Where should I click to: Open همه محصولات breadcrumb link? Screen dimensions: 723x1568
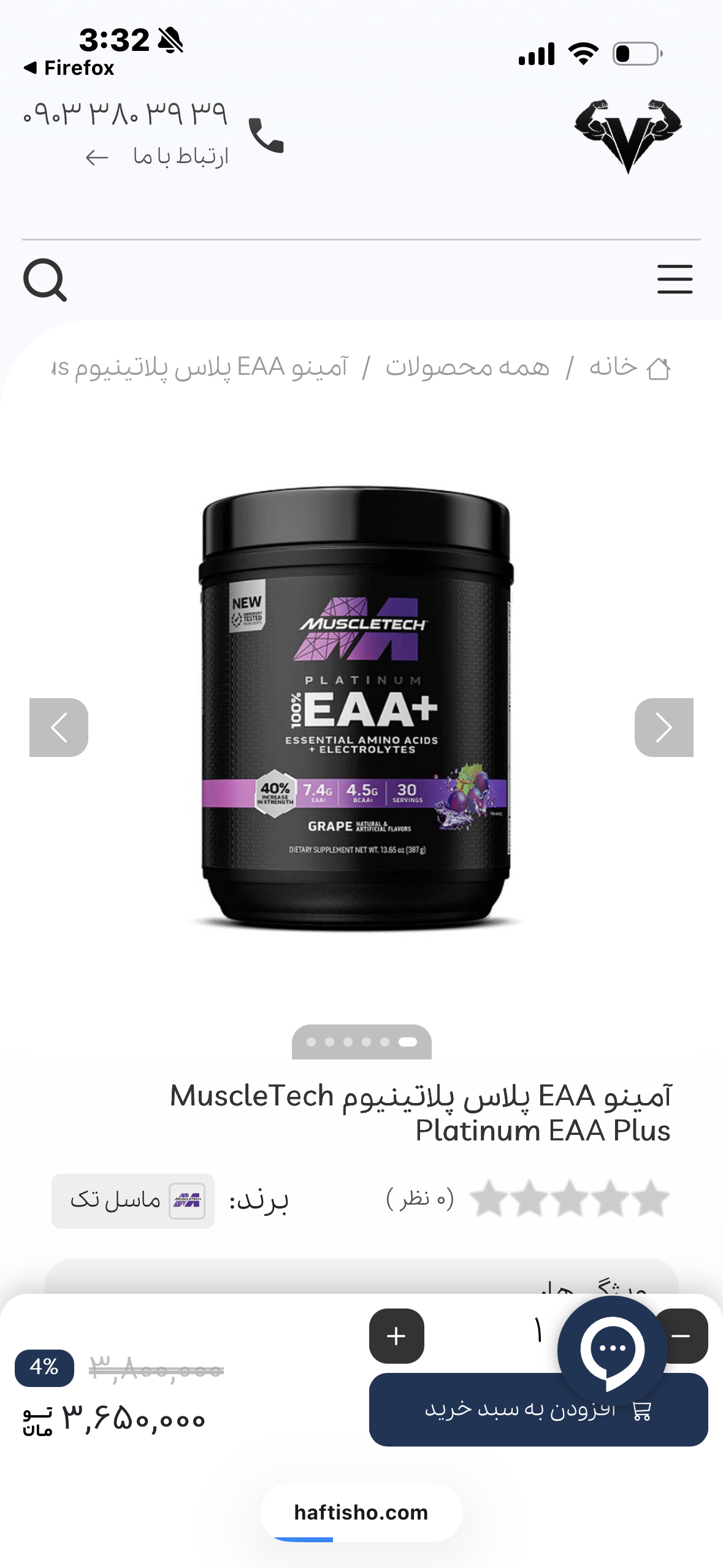tap(467, 367)
